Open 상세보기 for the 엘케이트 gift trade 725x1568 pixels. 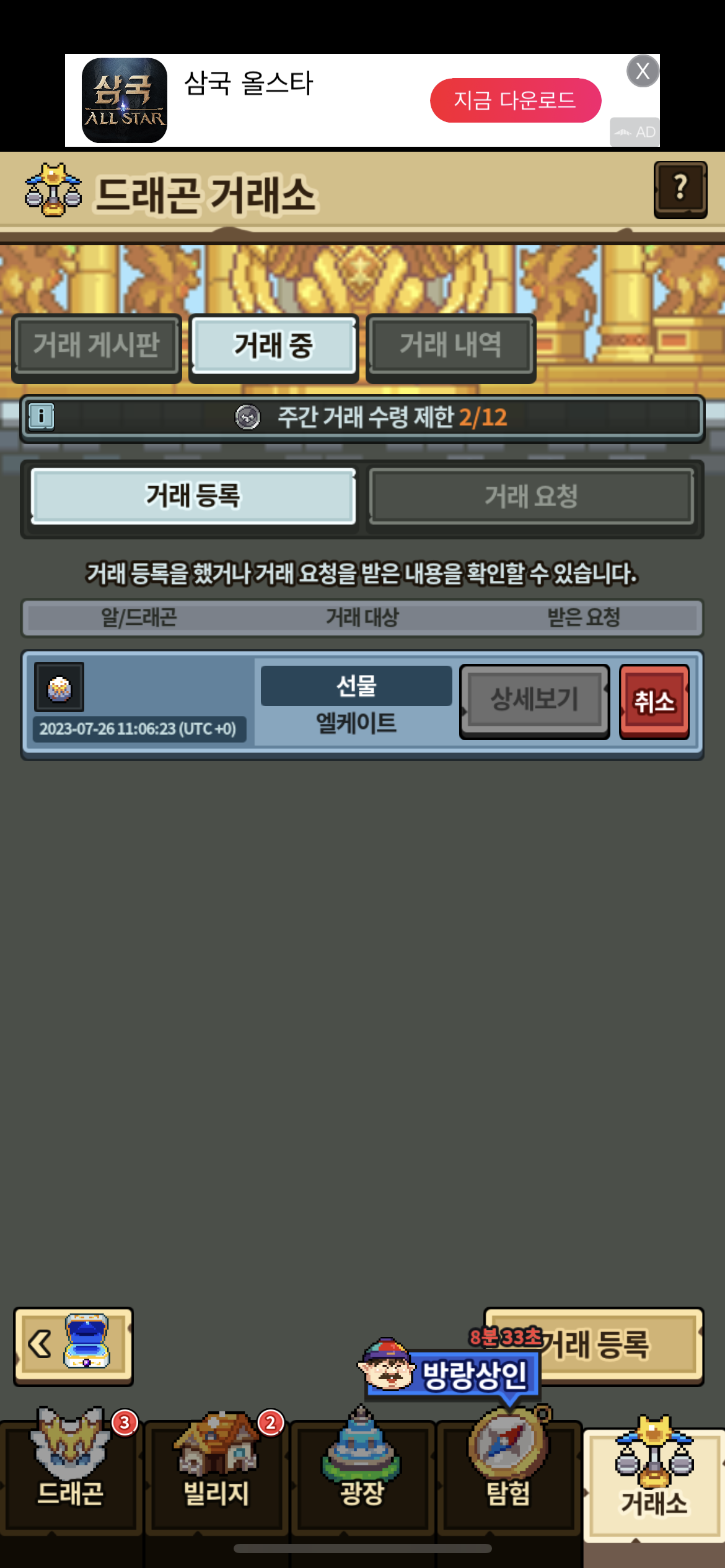click(534, 700)
